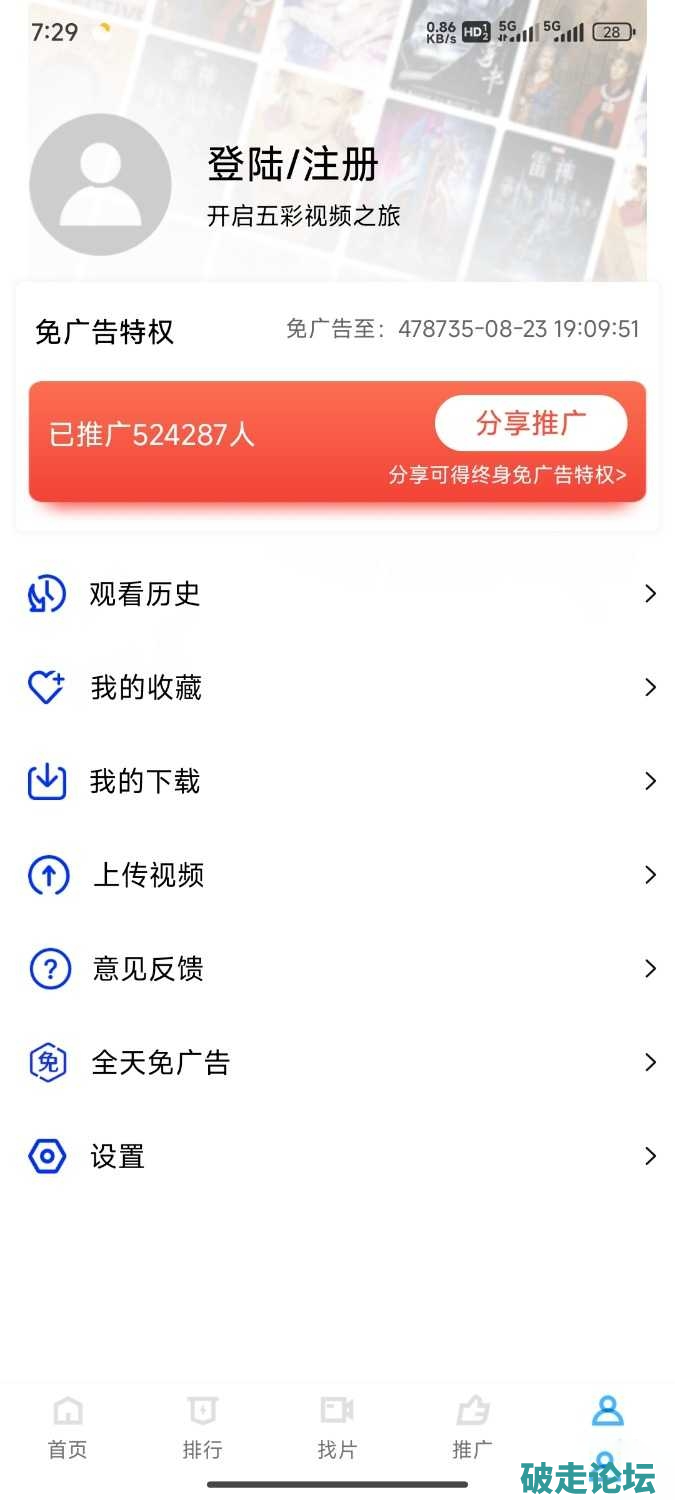
Task: Switch to the 找片 find videos tab
Action: click(337, 1427)
